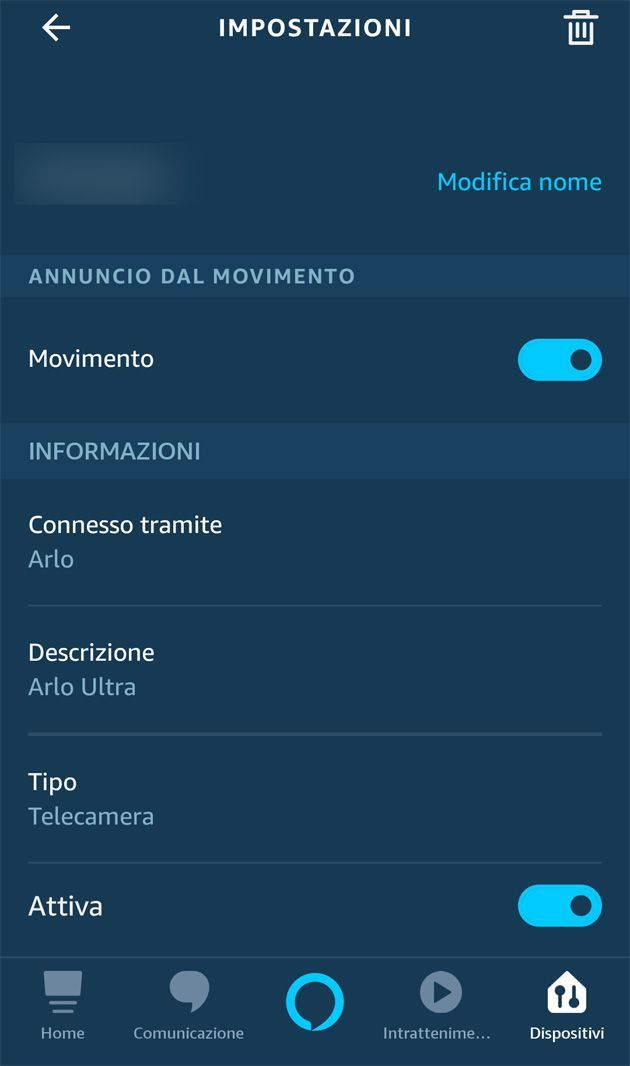Image resolution: width=630 pixels, height=1066 pixels.
Task: Open the Intrattenimento tab
Action: click(x=438, y=1005)
